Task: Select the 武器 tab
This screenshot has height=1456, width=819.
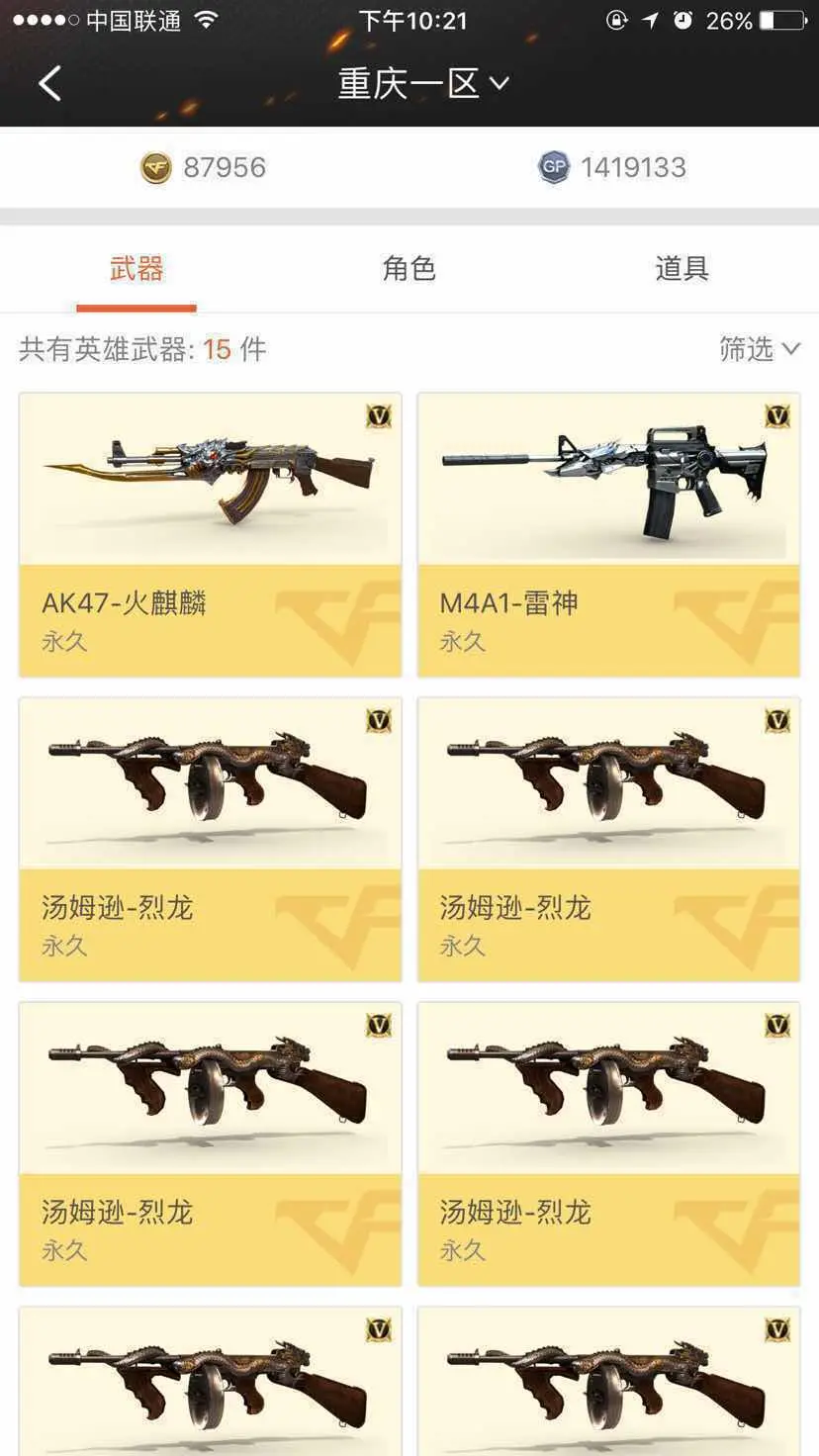Action: coord(136,269)
